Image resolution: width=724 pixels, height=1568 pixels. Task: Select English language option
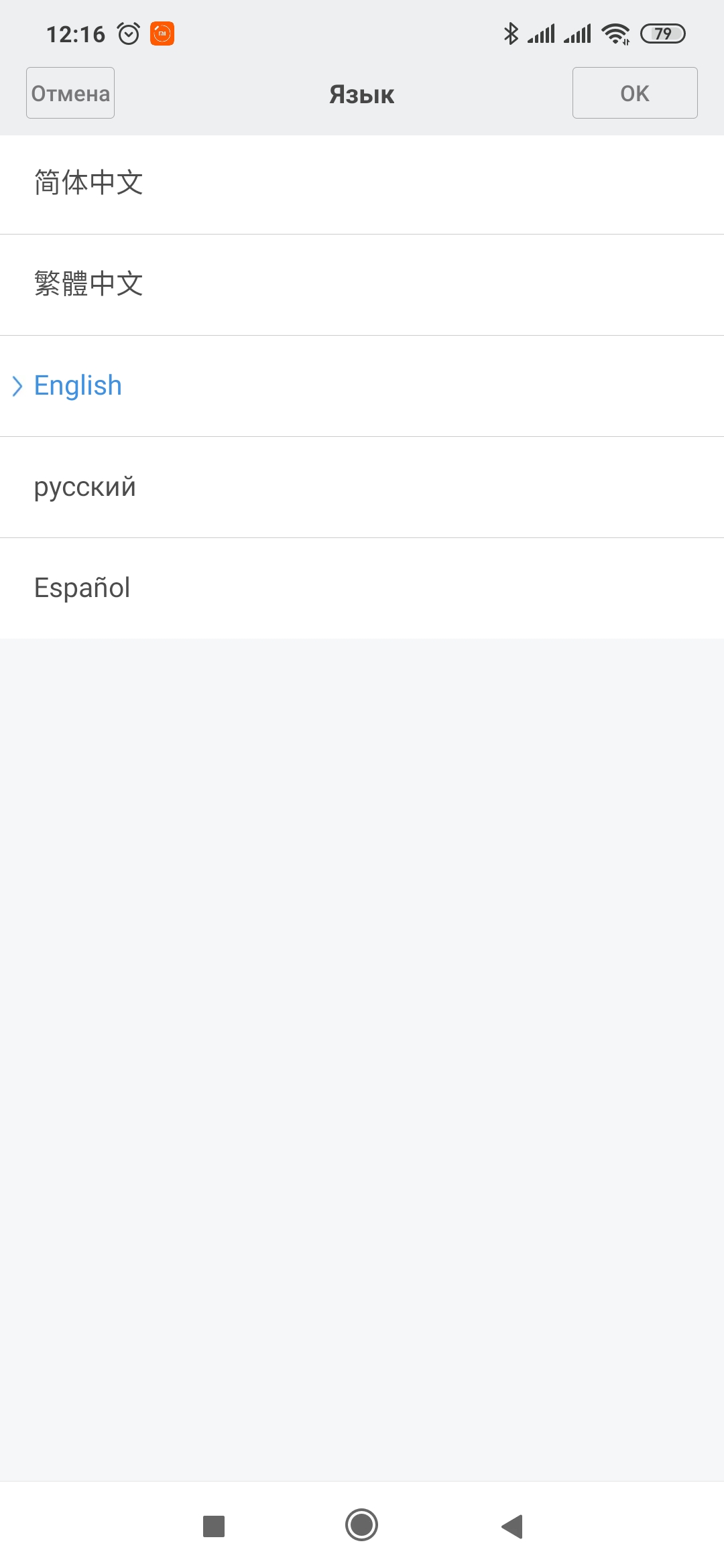362,386
